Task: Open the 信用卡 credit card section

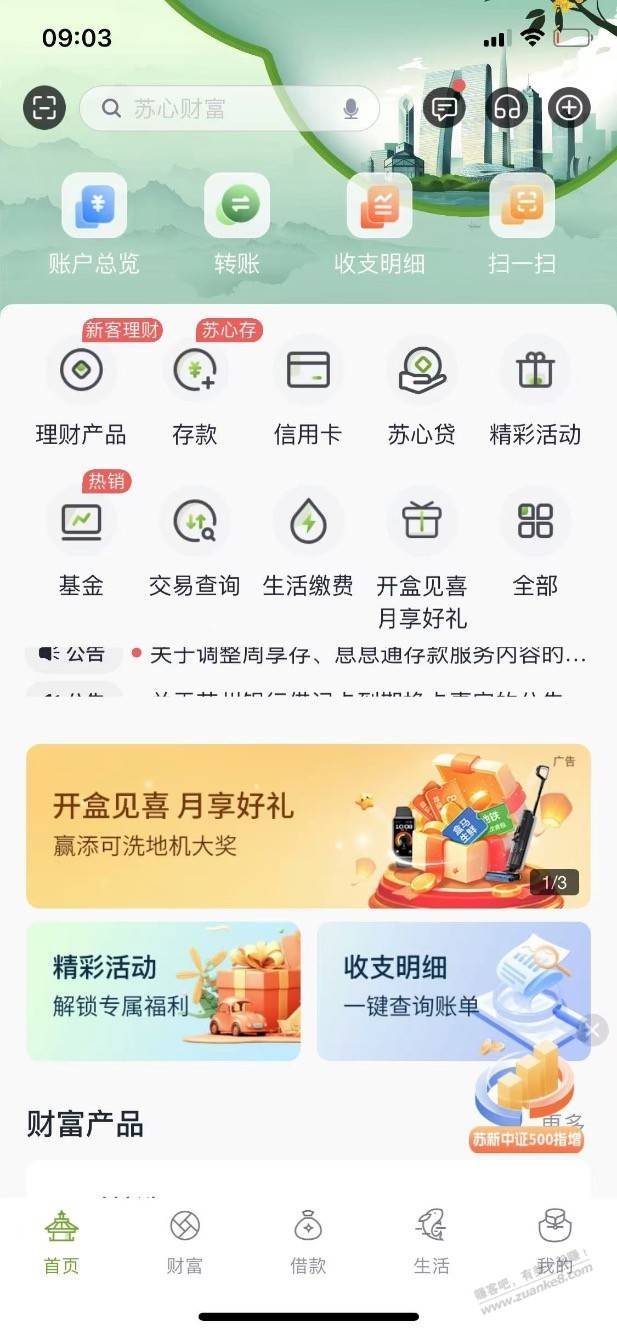Action: 308,392
